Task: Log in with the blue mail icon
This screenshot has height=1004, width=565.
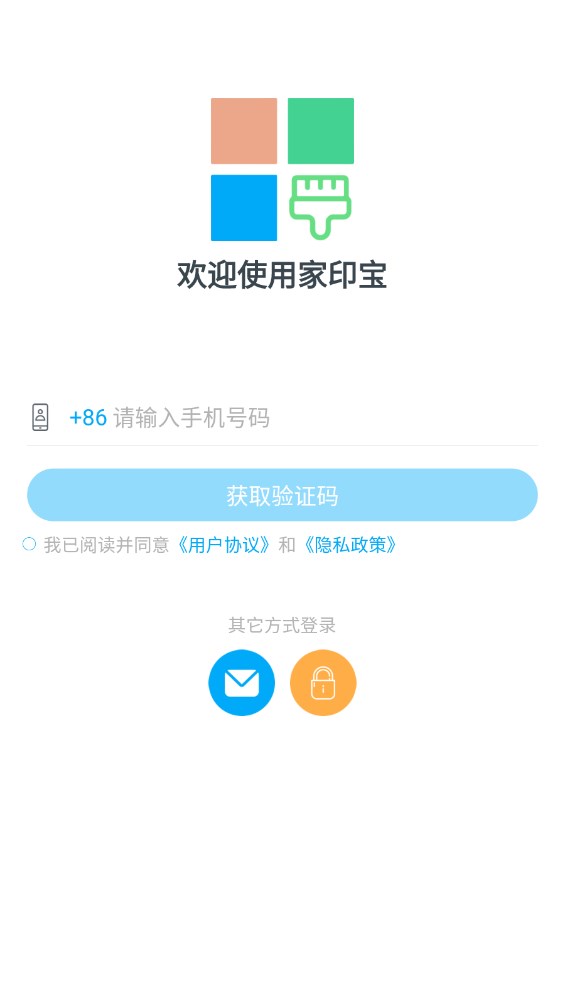Action: point(242,683)
